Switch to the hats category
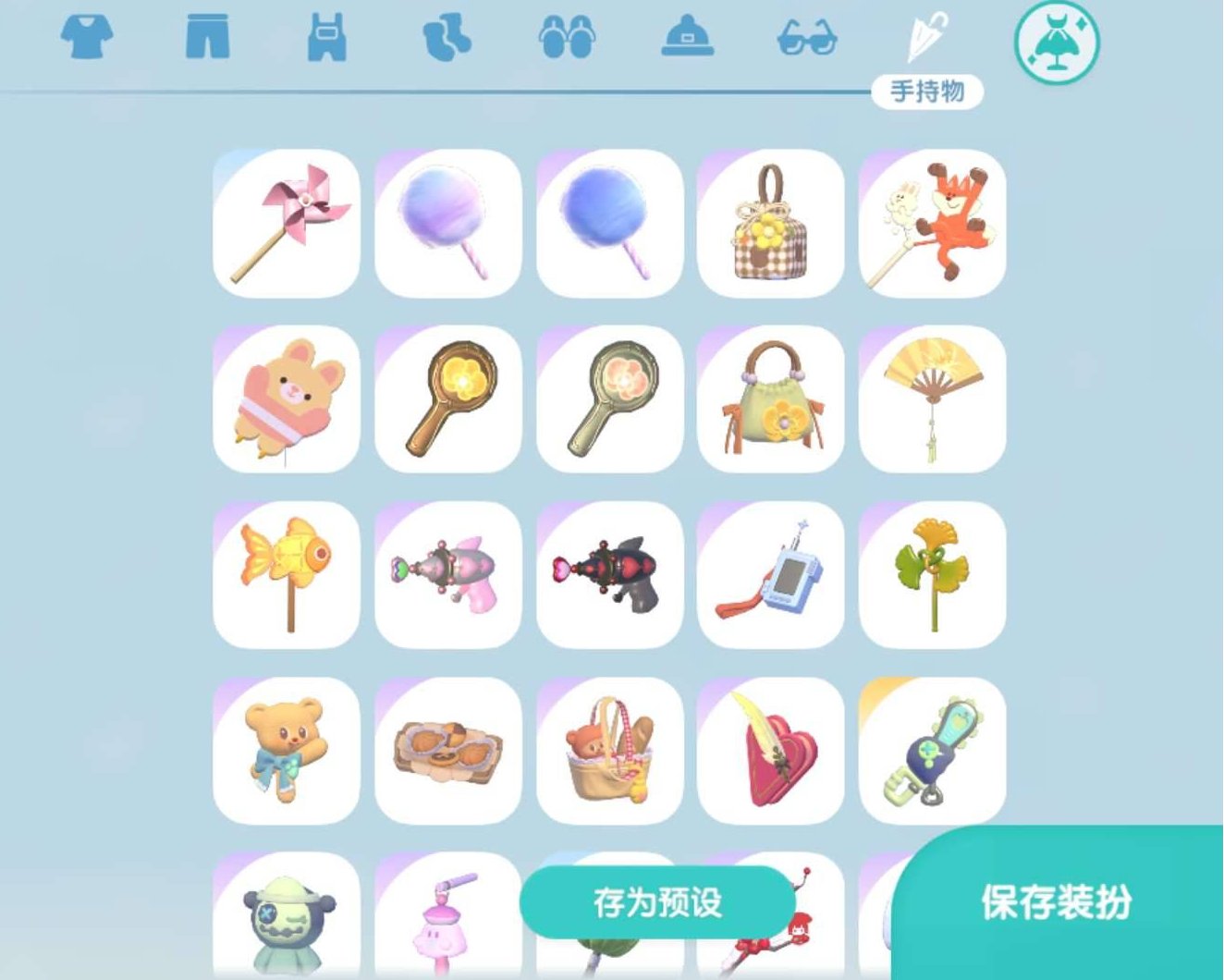Screen dimensions: 1224x980 click(687, 39)
